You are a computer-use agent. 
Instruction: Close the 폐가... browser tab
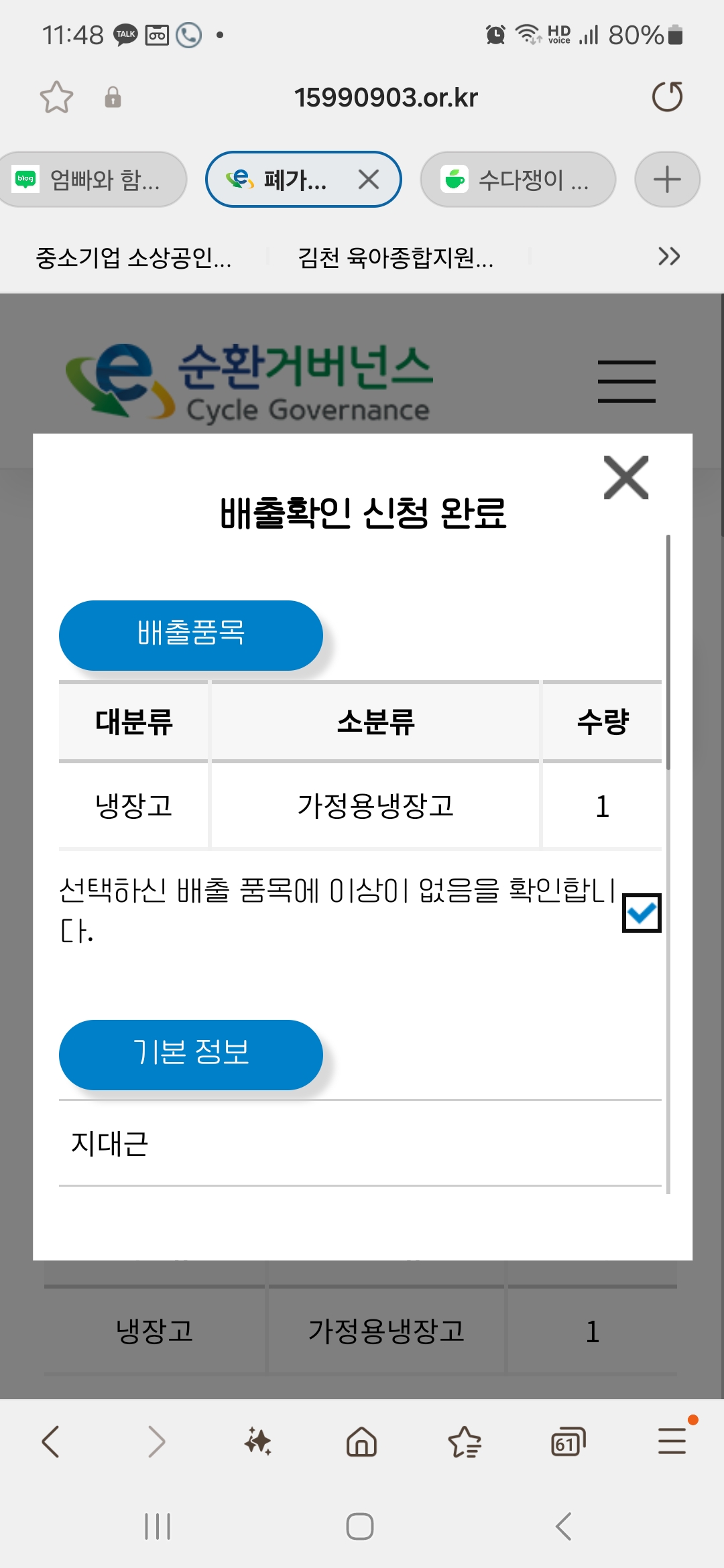pos(369,180)
